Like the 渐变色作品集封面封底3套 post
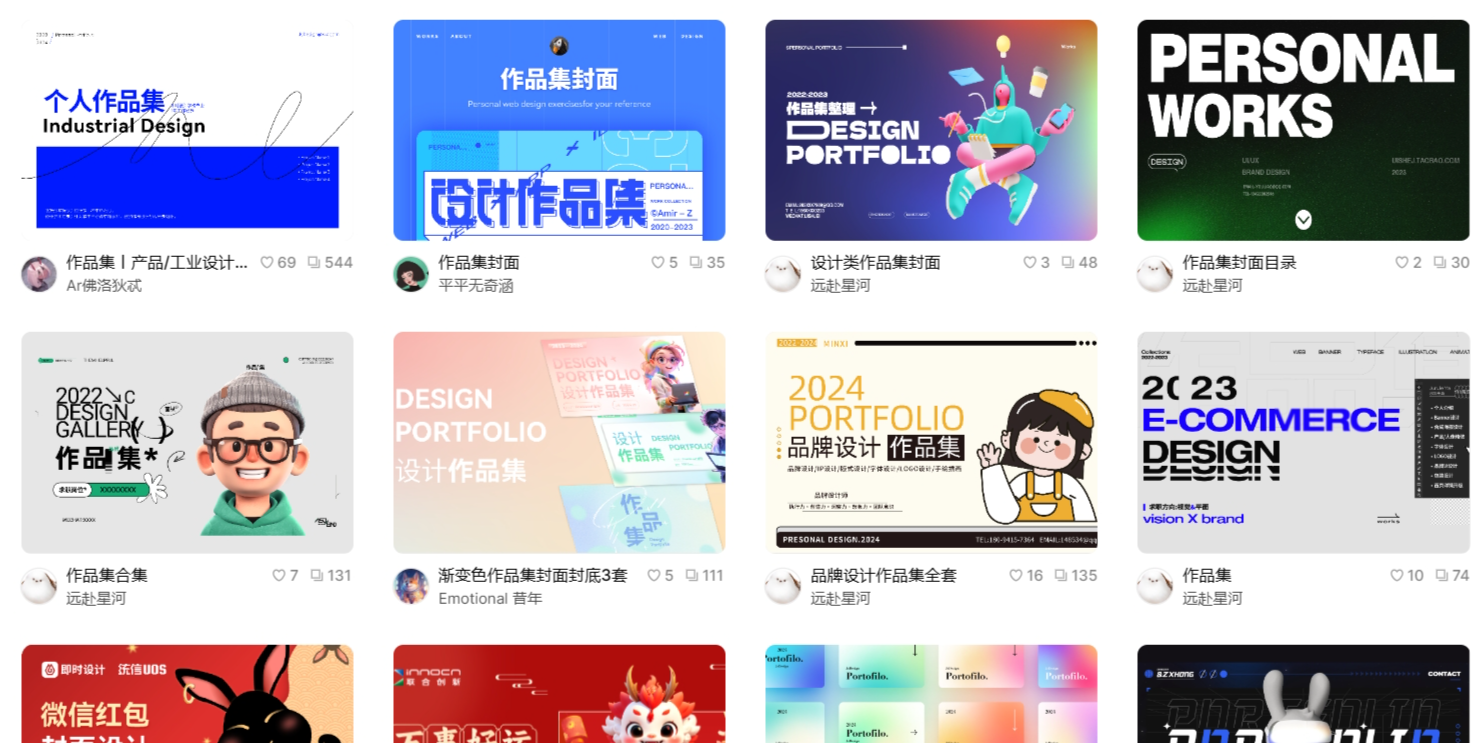The width and height of the screenshot is (1477, 743). pos(654,576)
